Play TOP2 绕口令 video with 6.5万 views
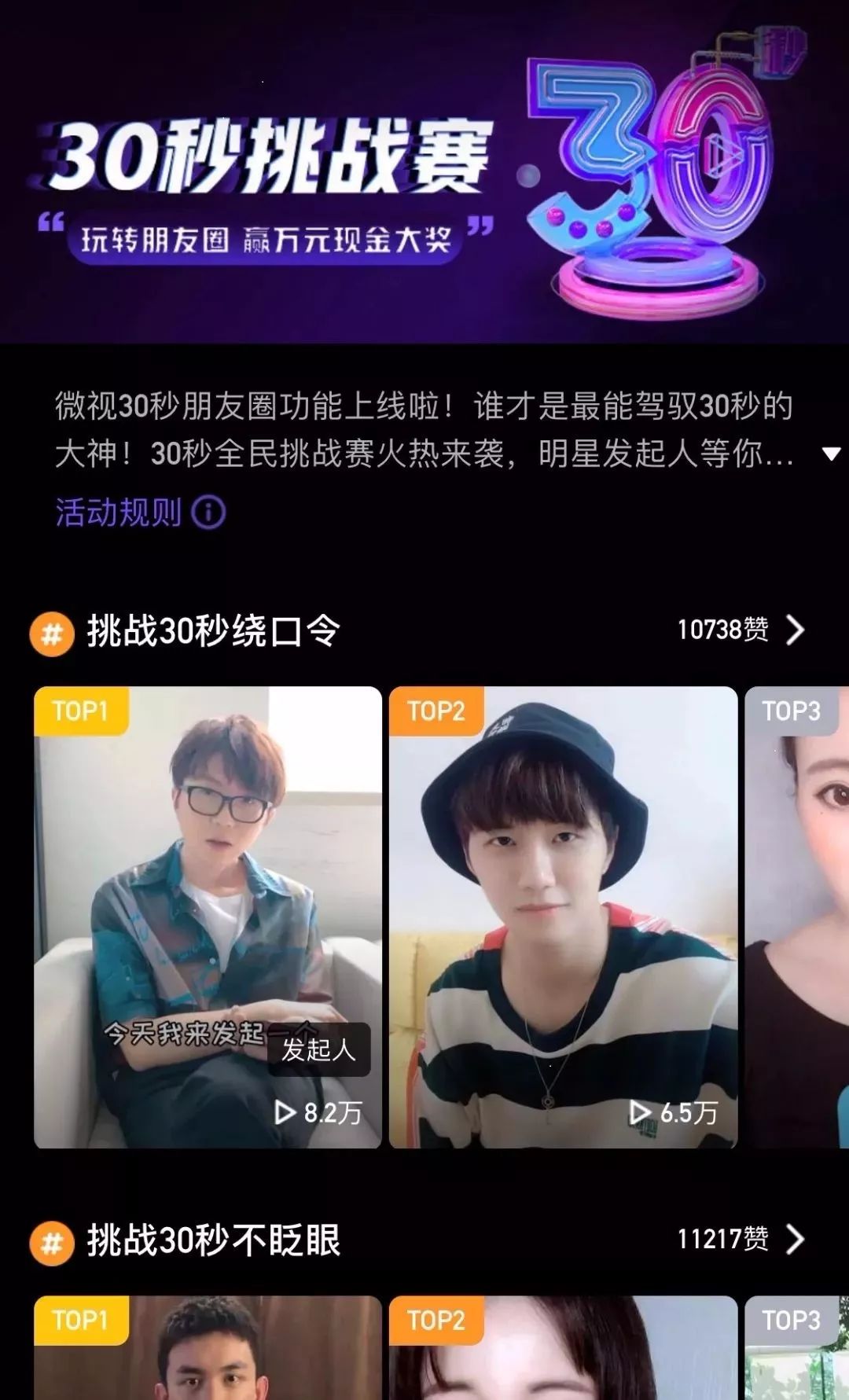849x1400 pixels. click(563, 917)
